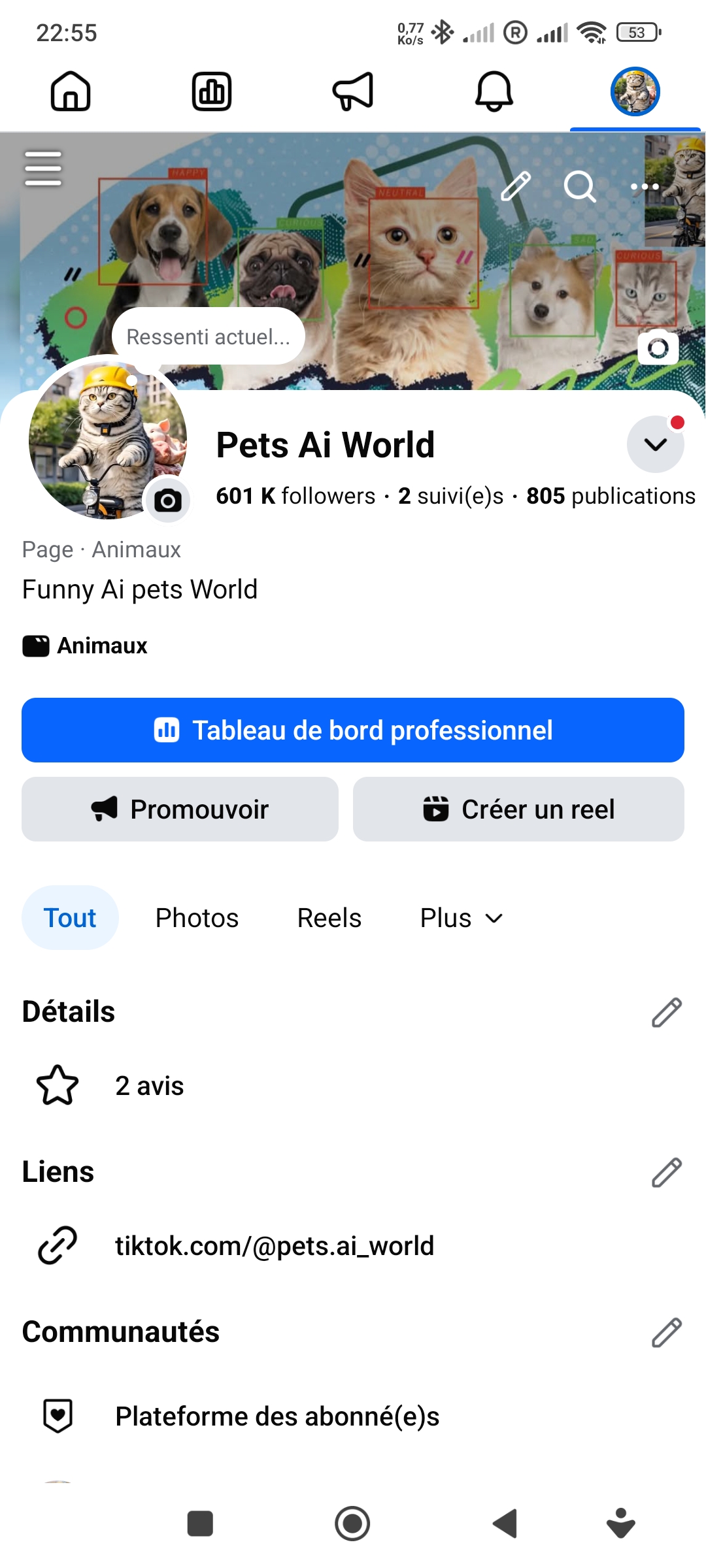This screenshot has width=706, height=1568.
Task: Open the megaphone ads tab
Action: (353, 91)
